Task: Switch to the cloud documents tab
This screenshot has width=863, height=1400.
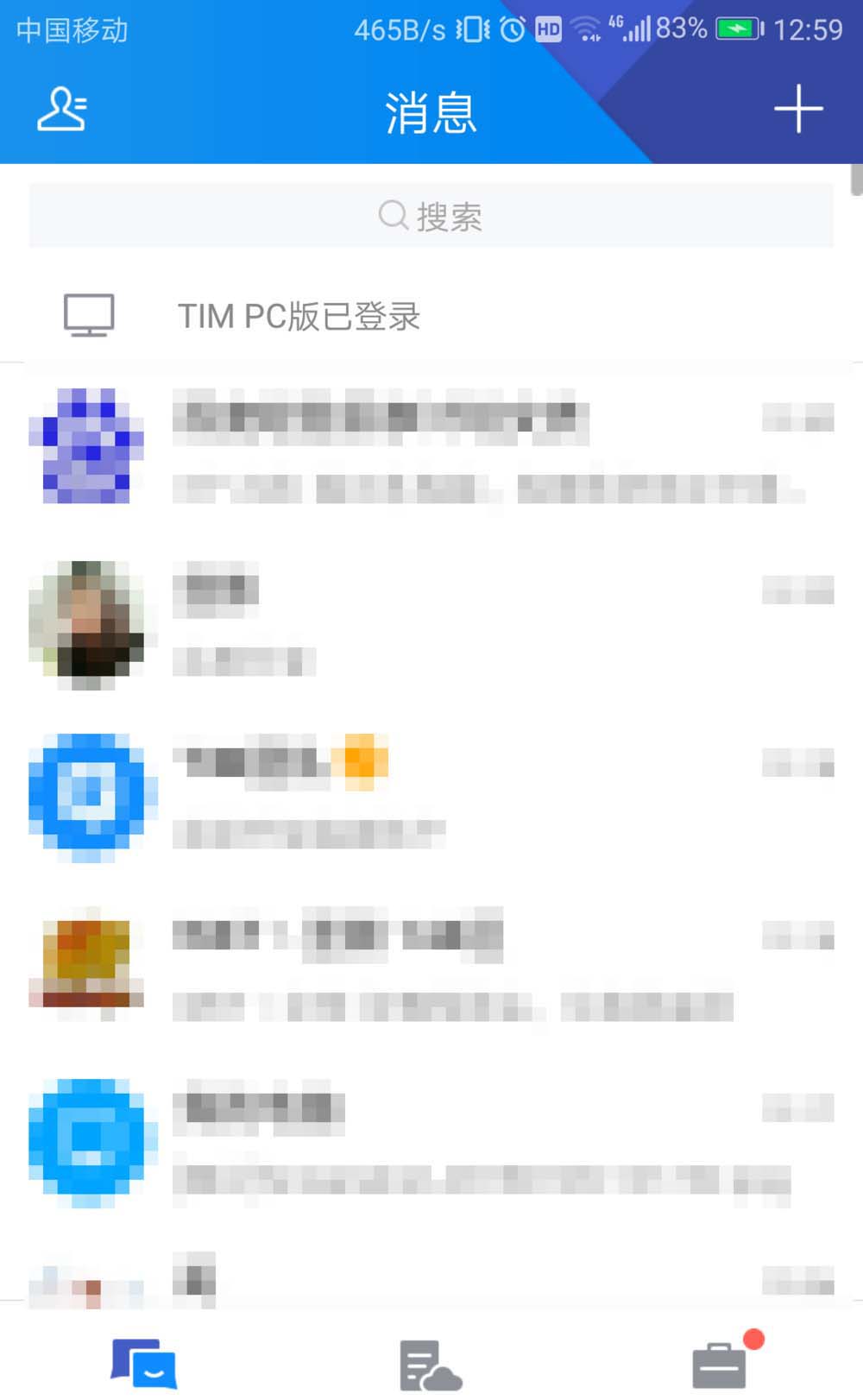Action: point(431,1364)
